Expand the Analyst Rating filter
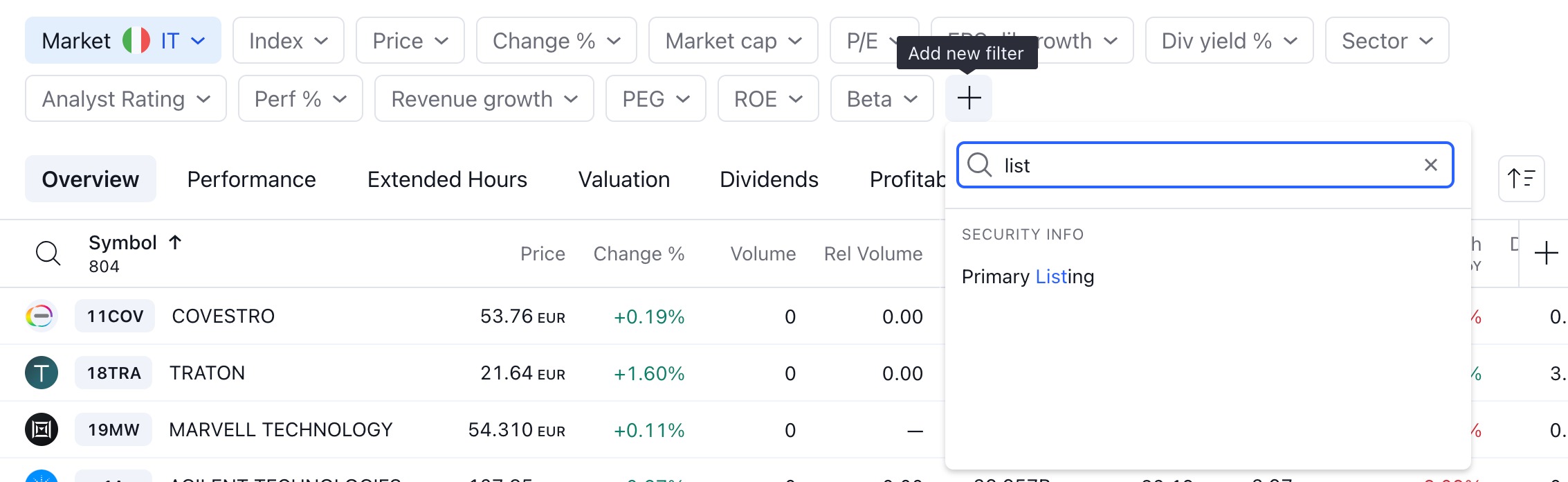The height and width of the screenshot is (482, 1568). [125, 99]
